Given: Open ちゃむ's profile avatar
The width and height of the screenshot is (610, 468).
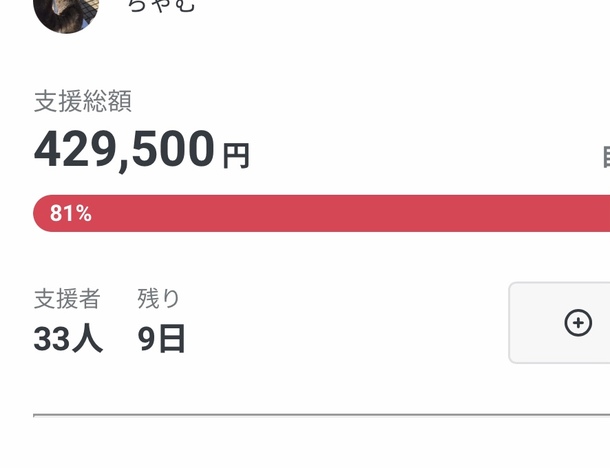Looking at the screenshot, I should click(x=66, y=10).
